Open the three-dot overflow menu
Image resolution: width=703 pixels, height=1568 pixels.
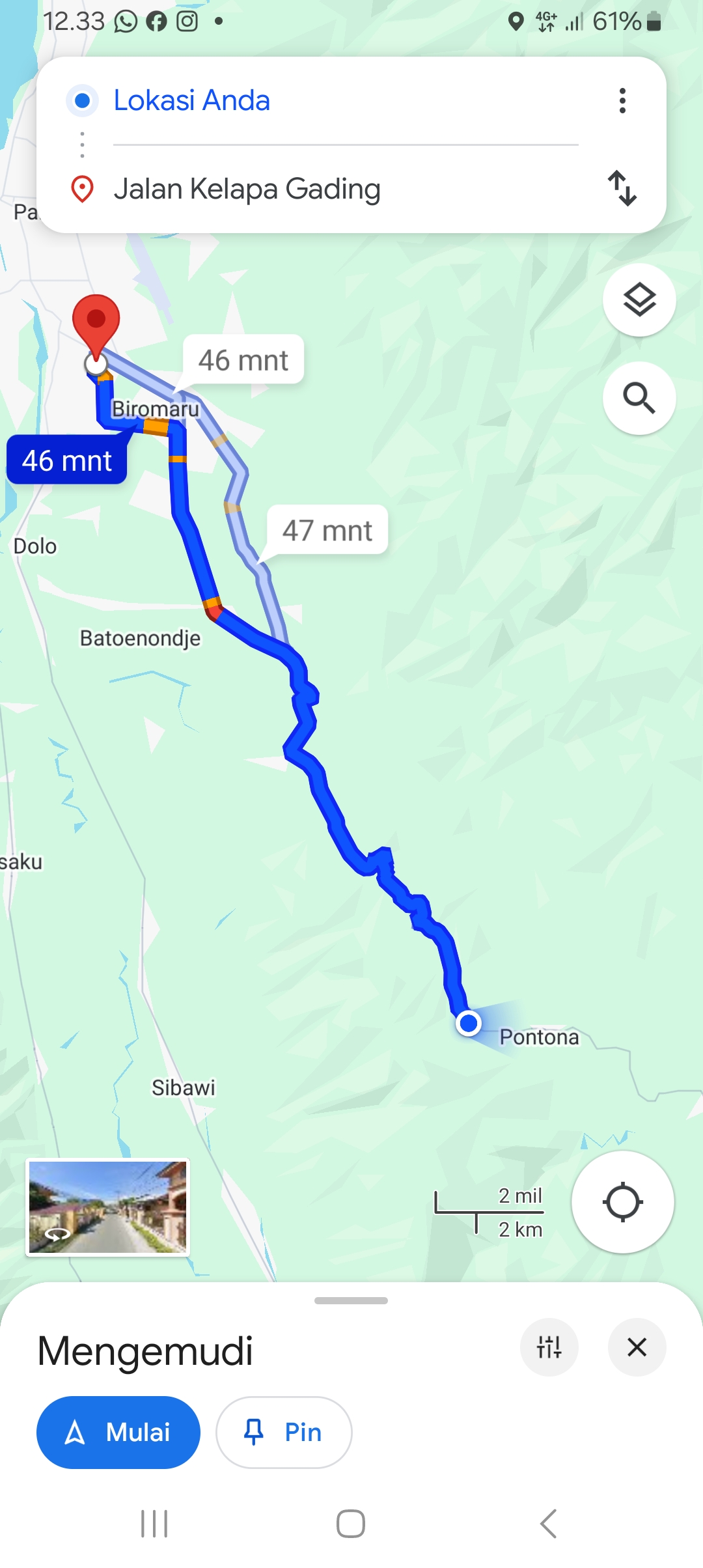point(622,101)
